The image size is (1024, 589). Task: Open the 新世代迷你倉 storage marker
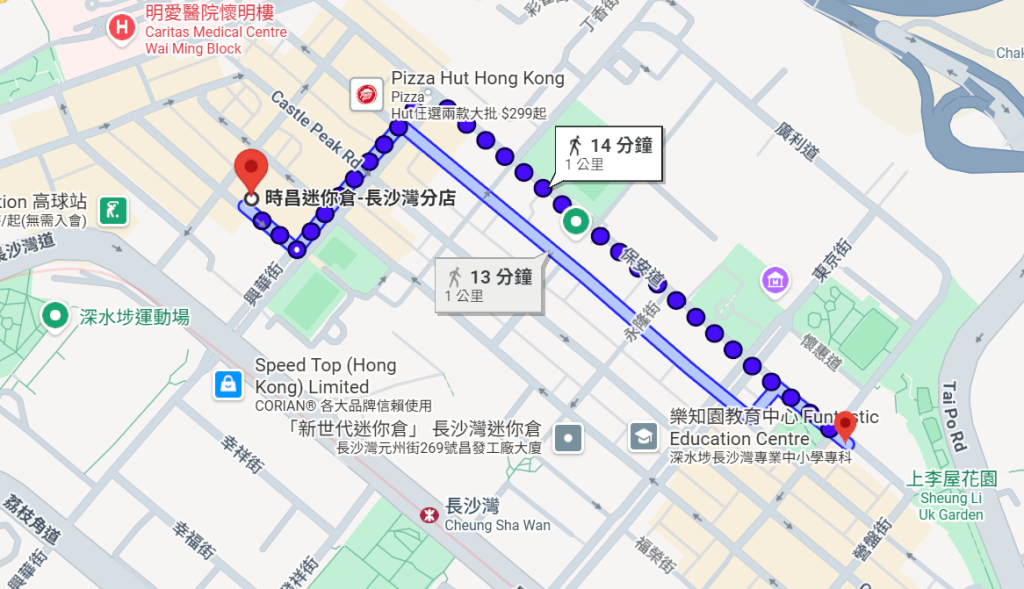coord(568,437)
